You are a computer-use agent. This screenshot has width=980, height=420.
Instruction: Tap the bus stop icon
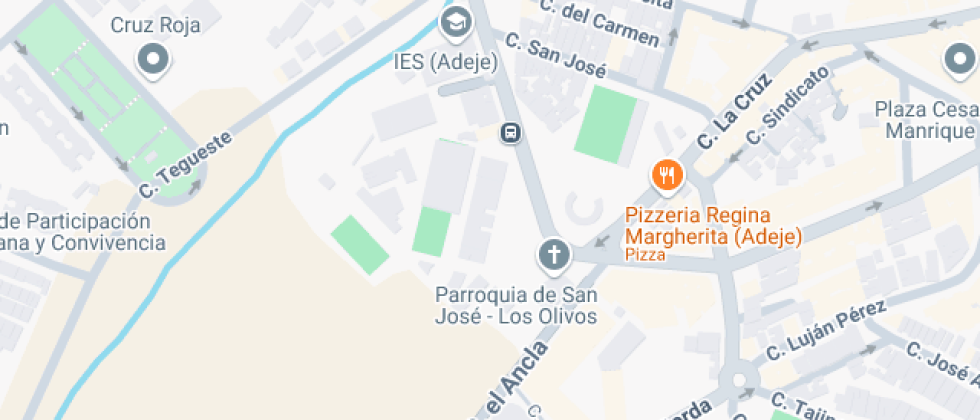pos(510,133)
